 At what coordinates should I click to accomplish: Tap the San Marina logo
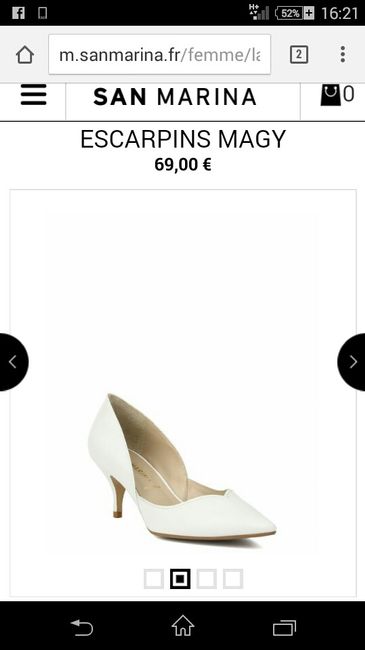pyautogui.click(x=175, y=97)
